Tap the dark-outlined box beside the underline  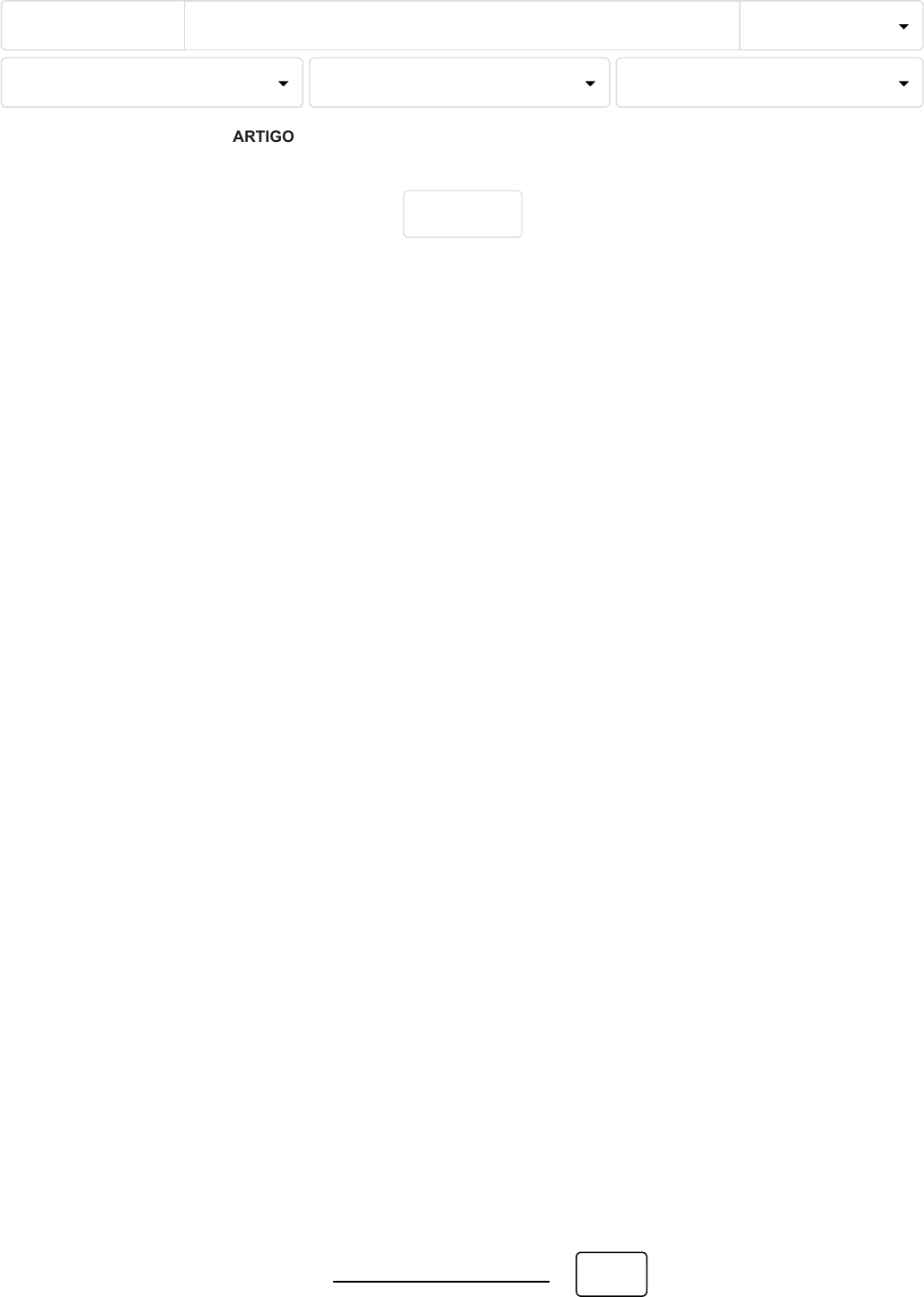point(611,1274)
